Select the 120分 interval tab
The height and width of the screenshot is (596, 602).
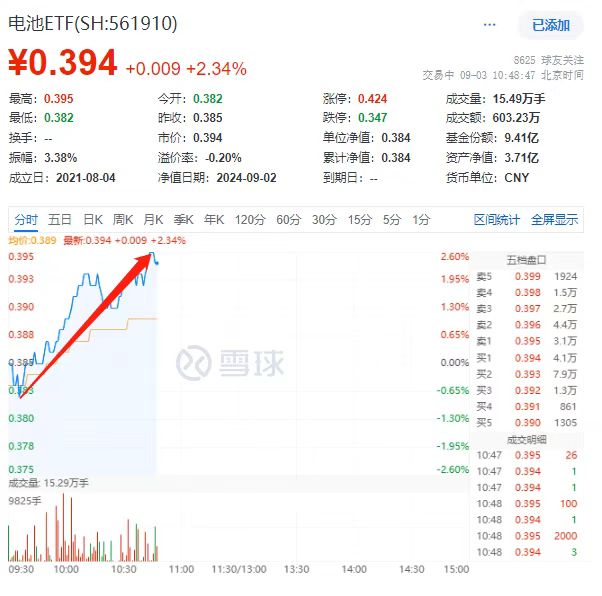point(249,219)
